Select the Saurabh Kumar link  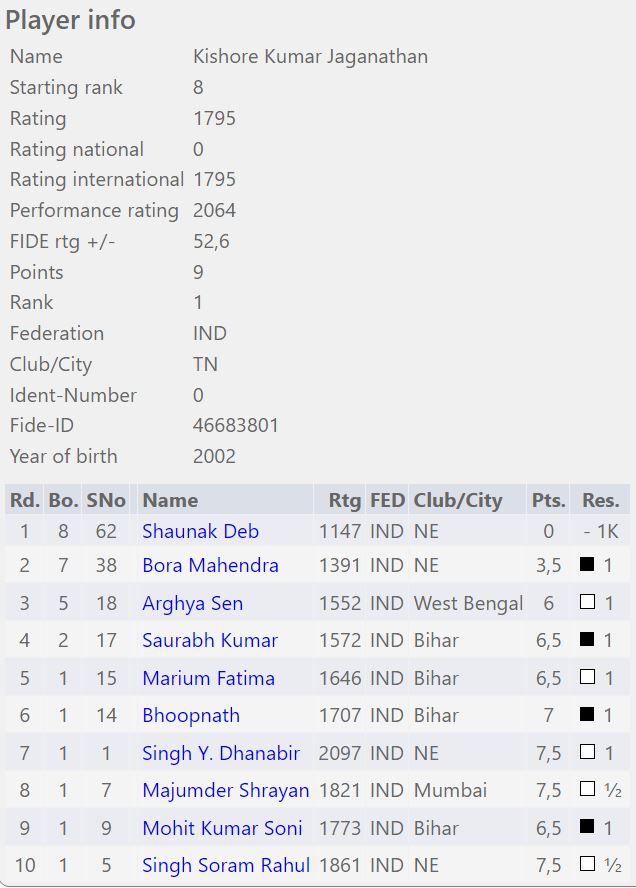209,640
